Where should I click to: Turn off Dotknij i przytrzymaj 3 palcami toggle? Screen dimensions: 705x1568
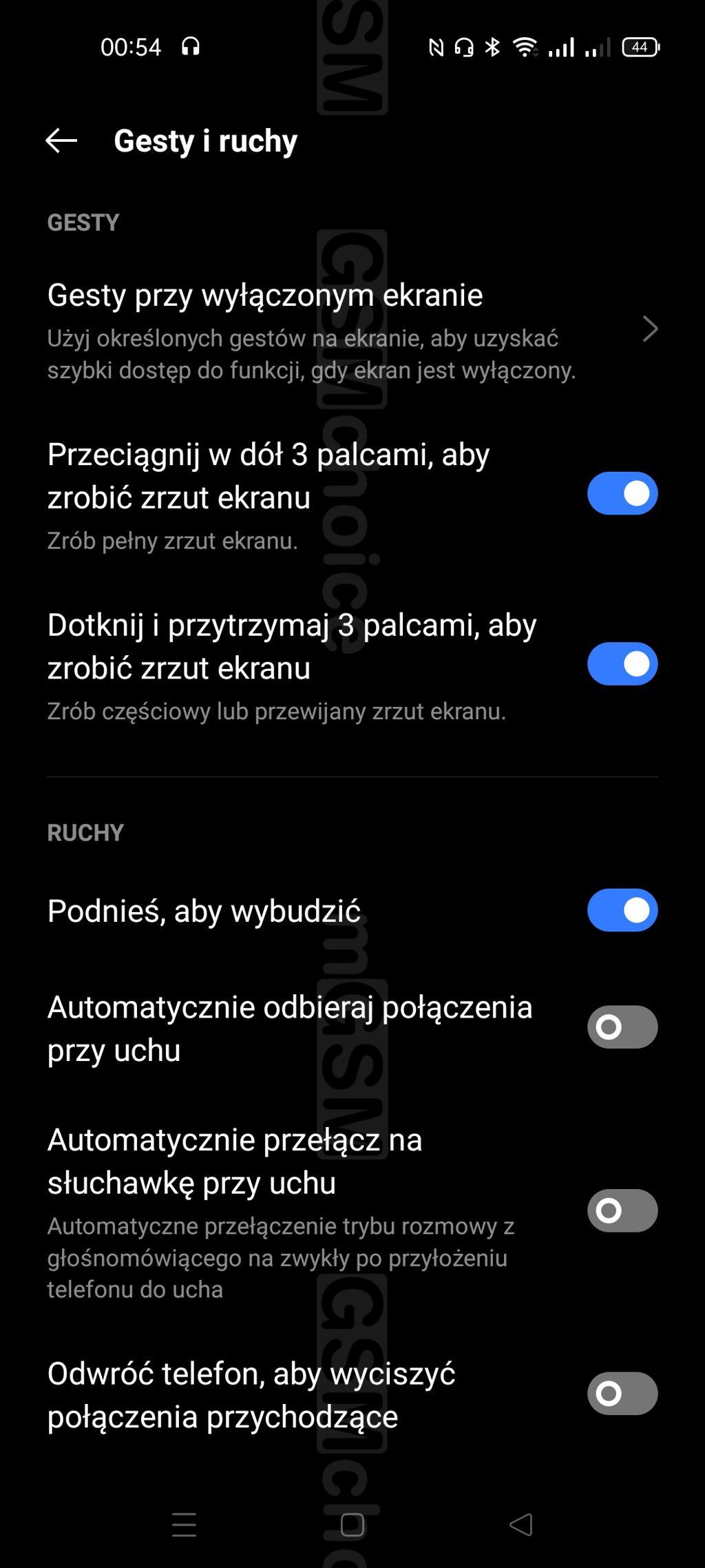[622, 664]
